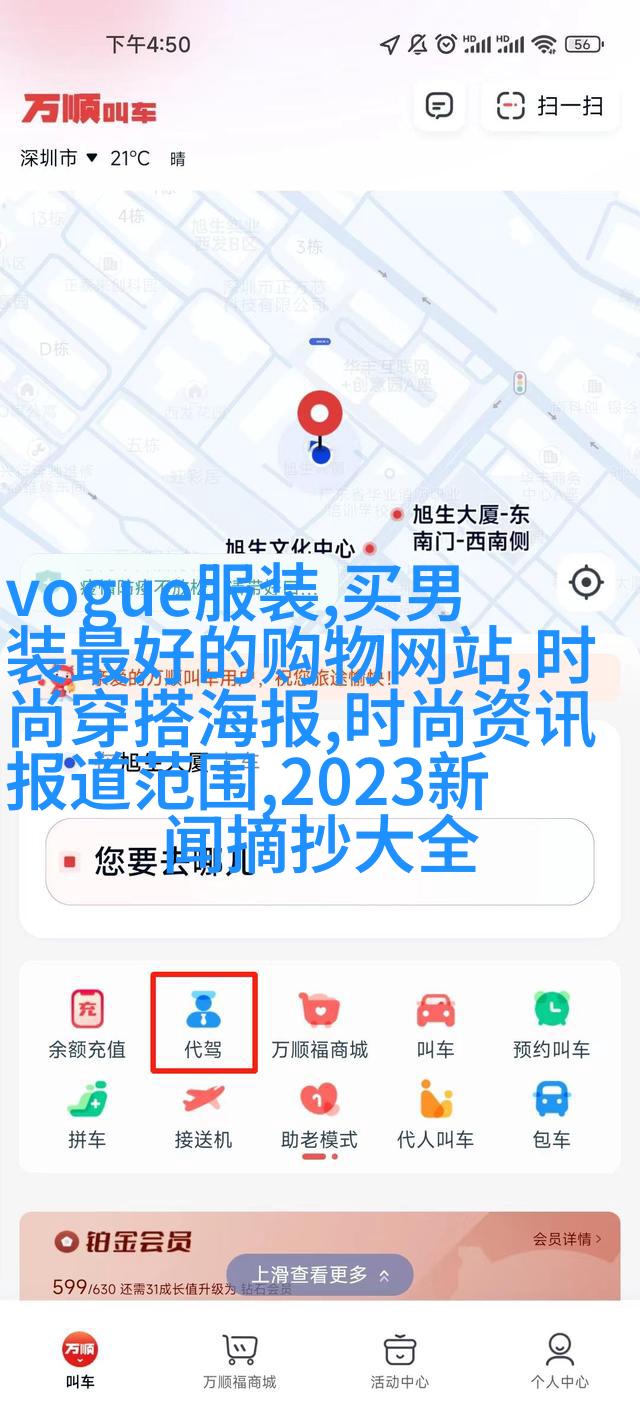Choose 拼车 carpool service
This screenshot has height=1422, width=640.
pyautogui.click(x=87, y=1114)
